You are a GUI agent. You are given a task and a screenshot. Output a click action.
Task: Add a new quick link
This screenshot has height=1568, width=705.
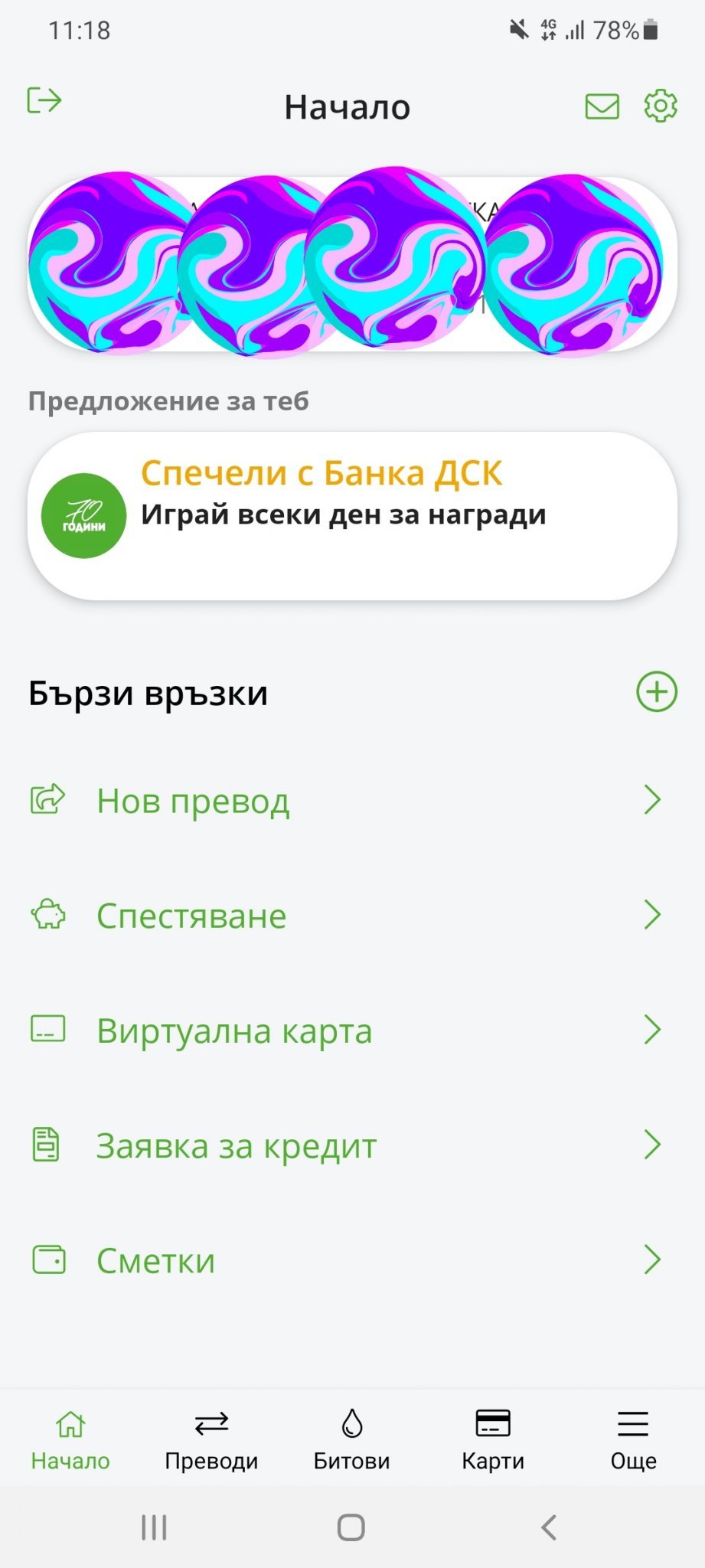[x=656, y=692]
